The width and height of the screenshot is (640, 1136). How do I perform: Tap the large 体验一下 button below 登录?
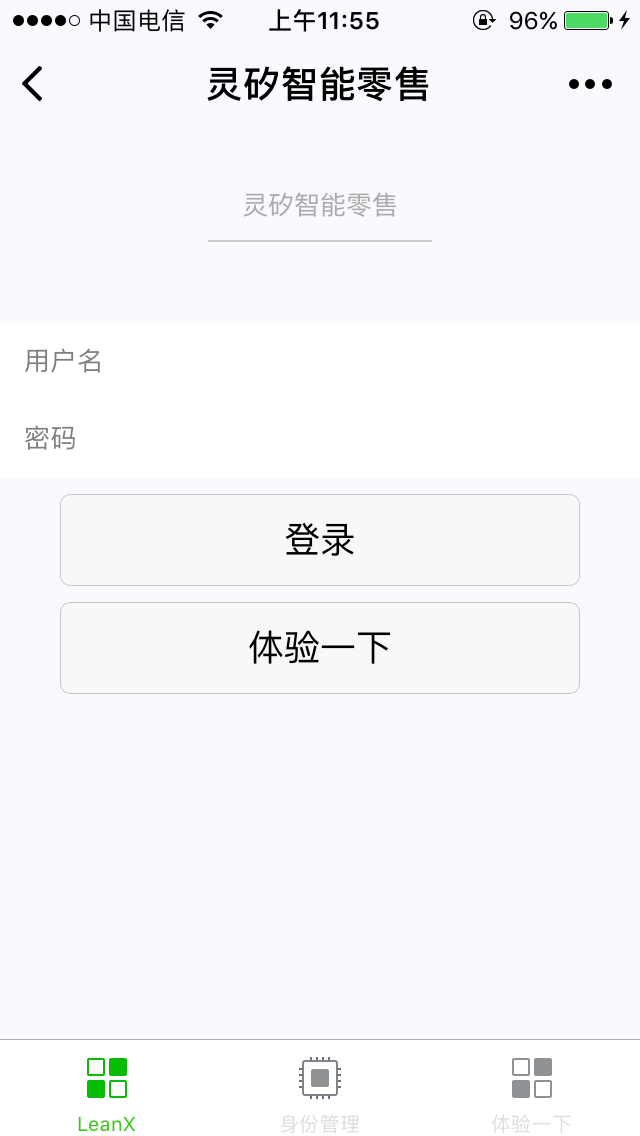(x=320, y=648)
